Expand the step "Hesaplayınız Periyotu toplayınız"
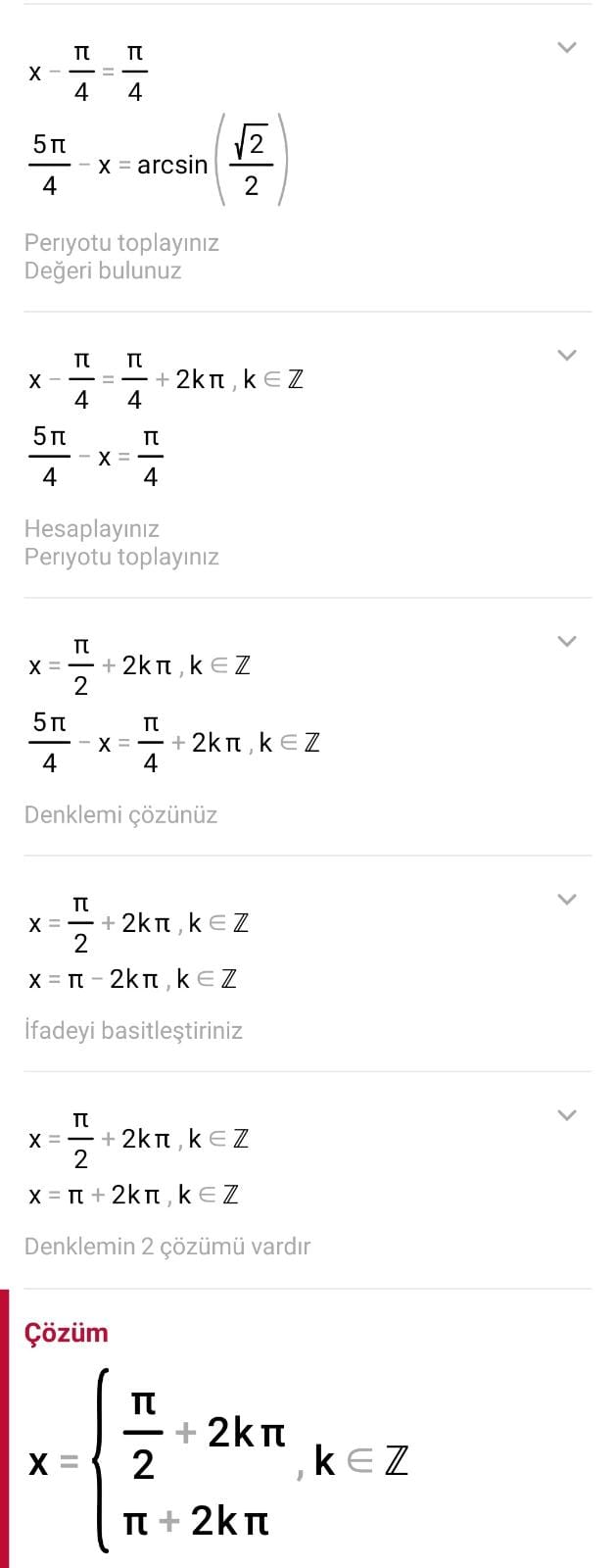The height and width of the screenshot is (1568, 616). point(566,355)
